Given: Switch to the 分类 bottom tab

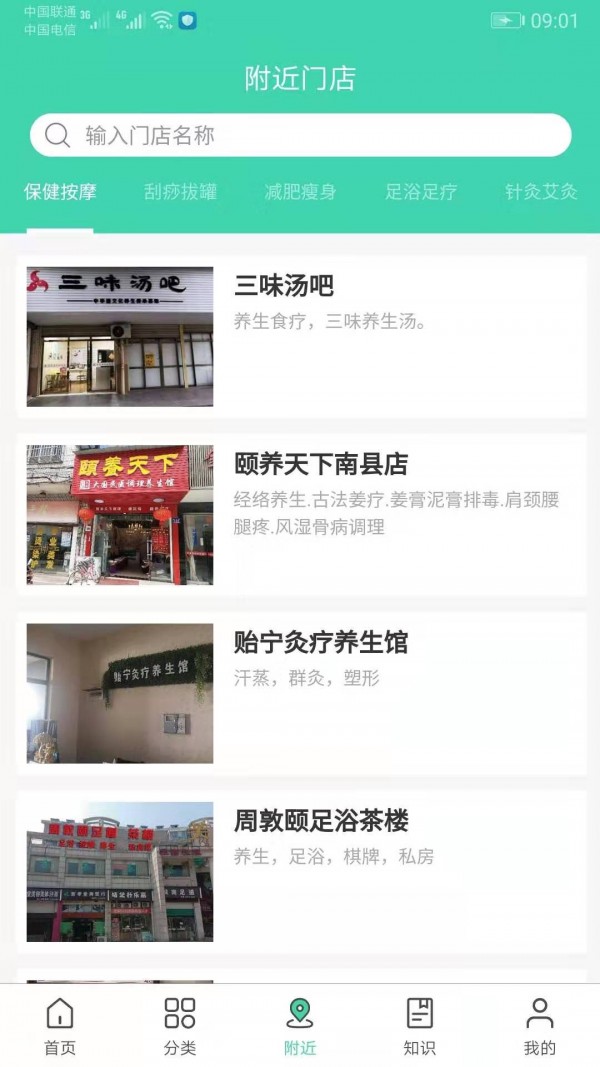Looking at the screenshot, I should 180,1027.
